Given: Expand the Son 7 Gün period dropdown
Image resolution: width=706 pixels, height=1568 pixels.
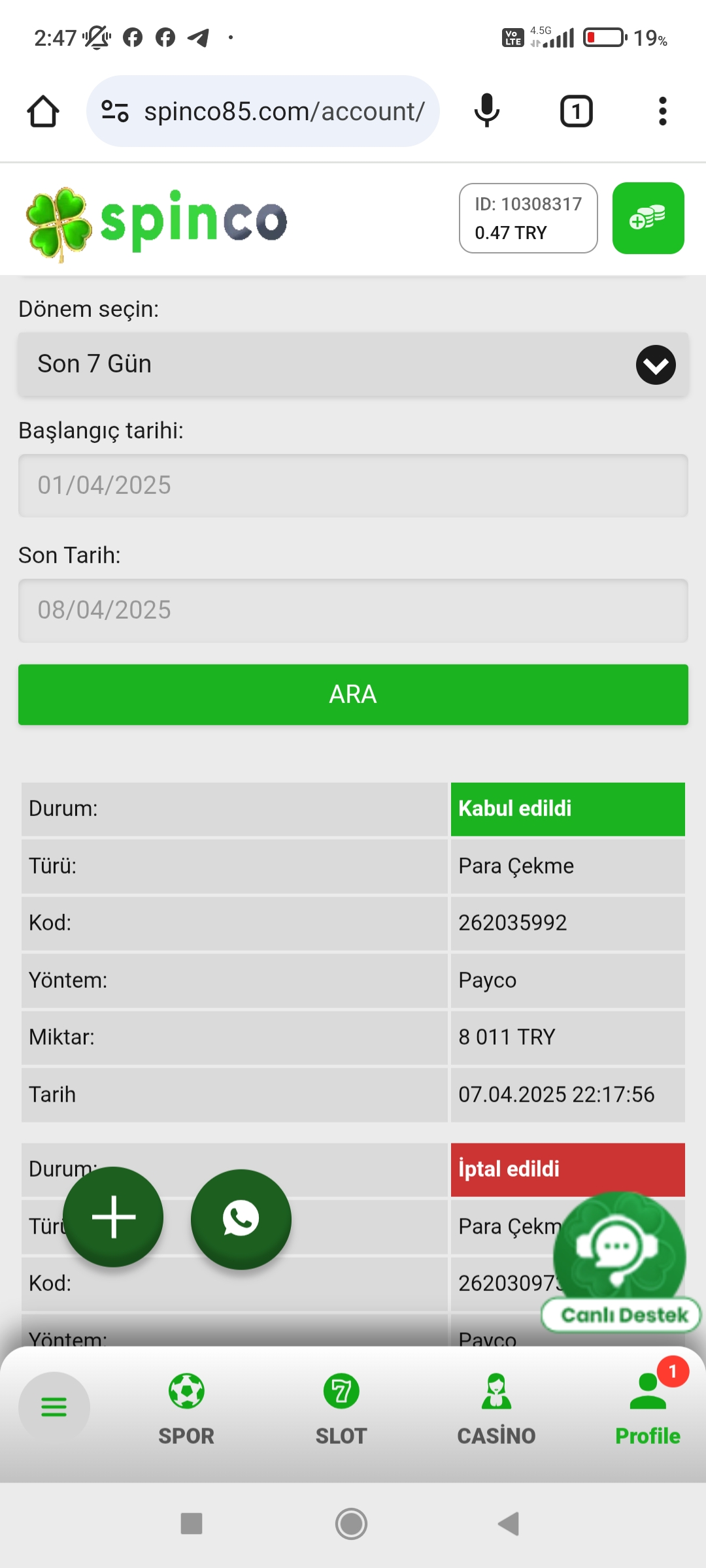Looking at the screenshot, I should (353, 365).
